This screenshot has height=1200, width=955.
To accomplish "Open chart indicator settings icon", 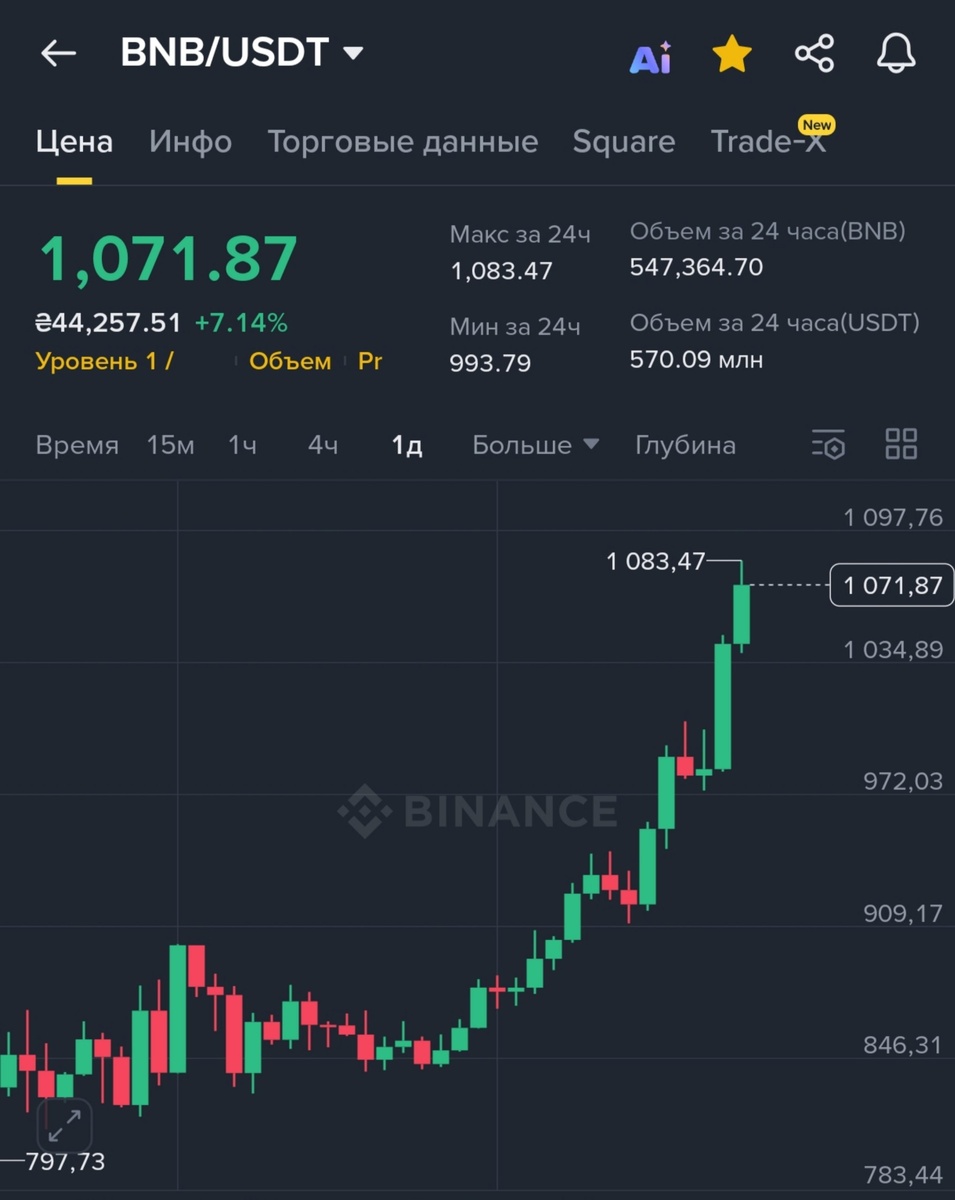I will coord(828,445).
